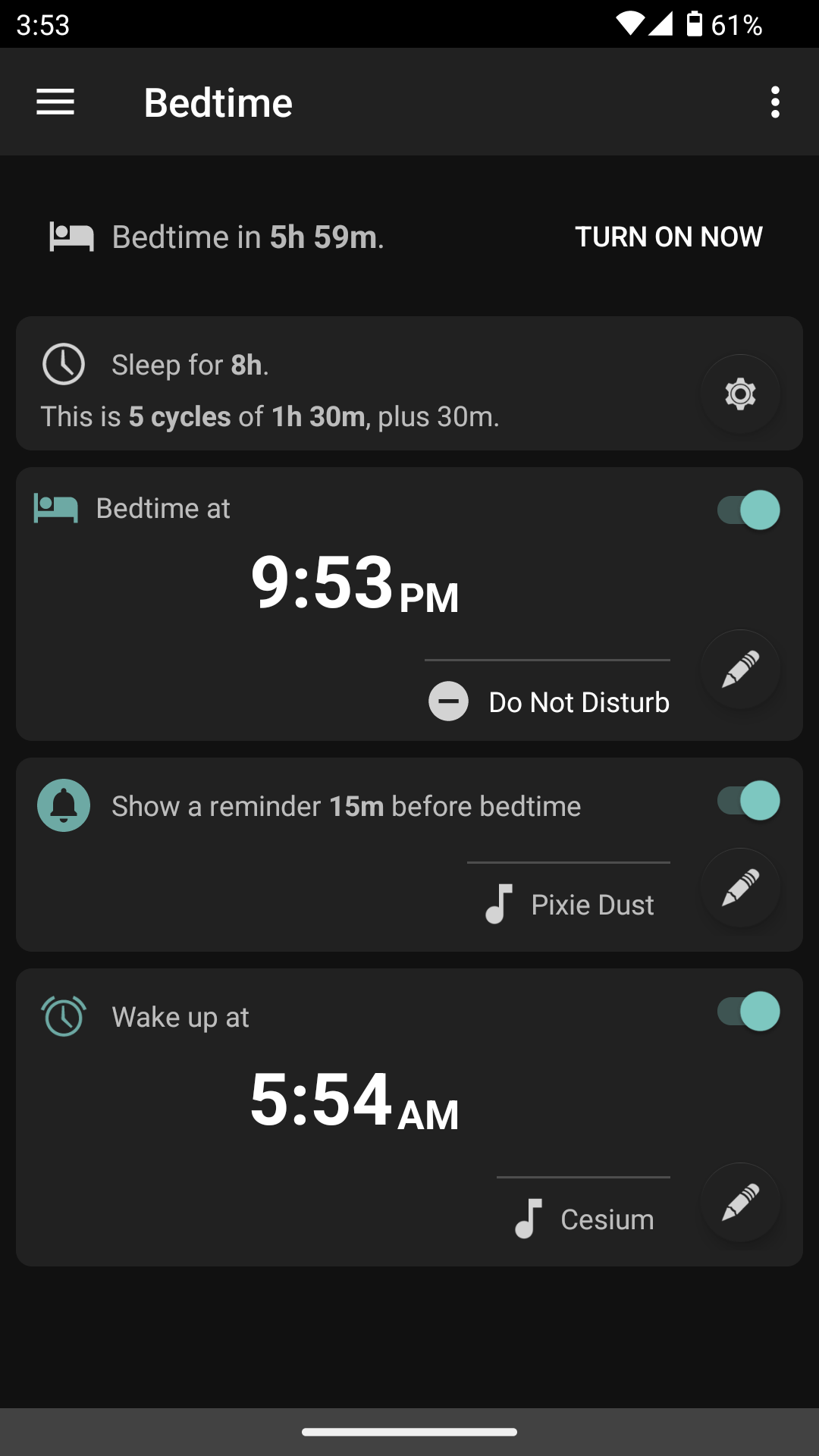
Task: Edit the 15m reminder settings
Action: 740,887
